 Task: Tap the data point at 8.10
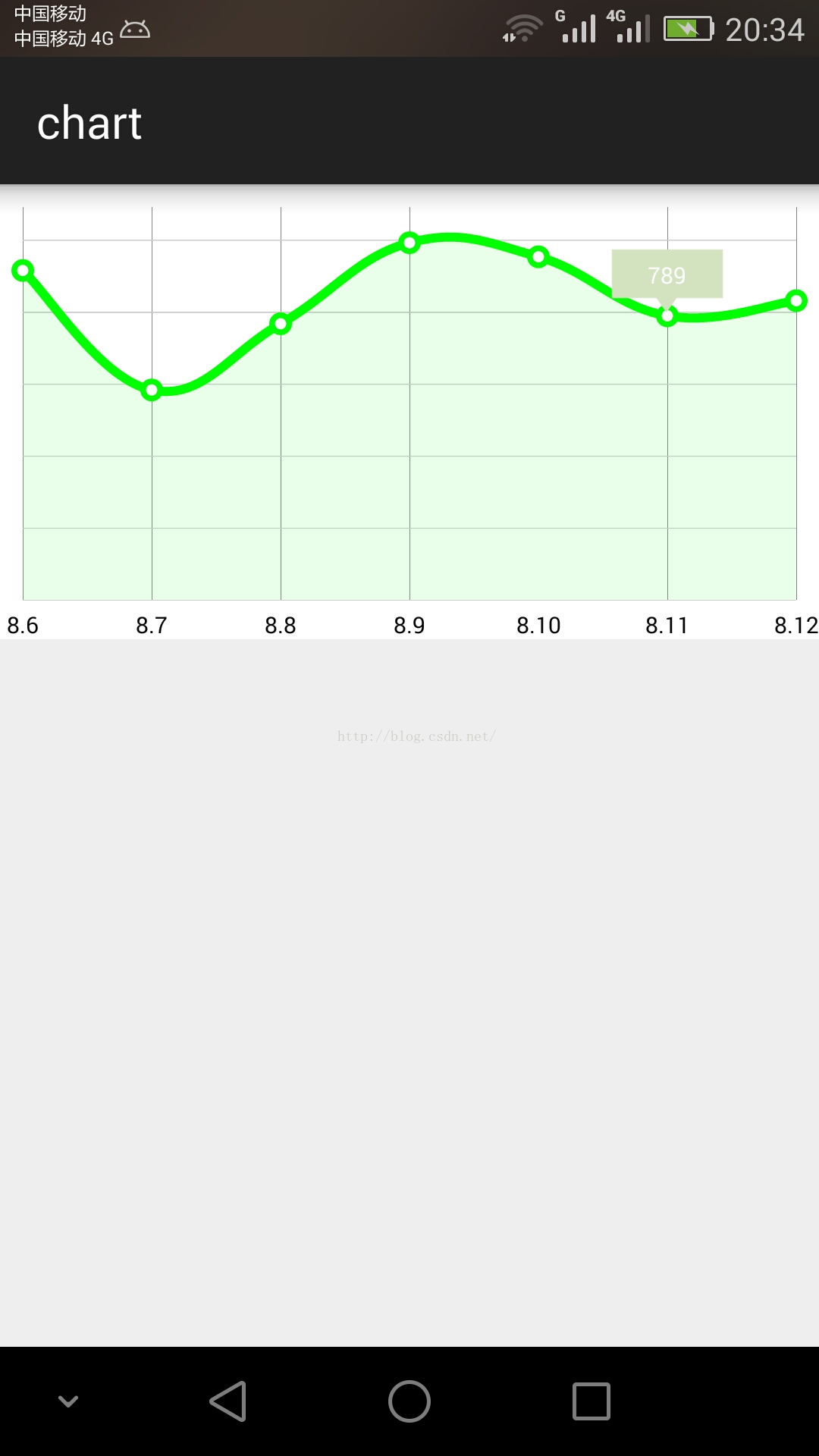538,257
